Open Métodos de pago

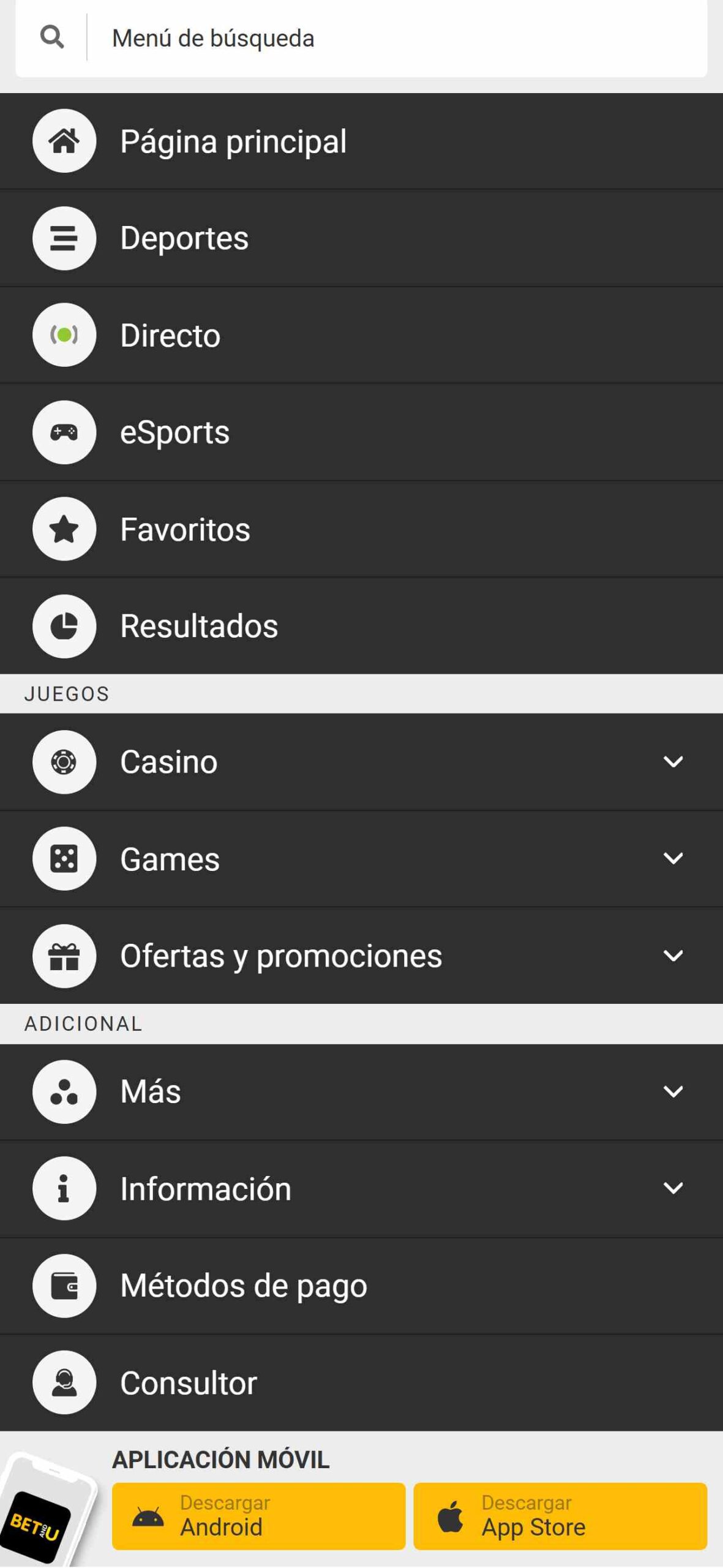[361, 1285]
